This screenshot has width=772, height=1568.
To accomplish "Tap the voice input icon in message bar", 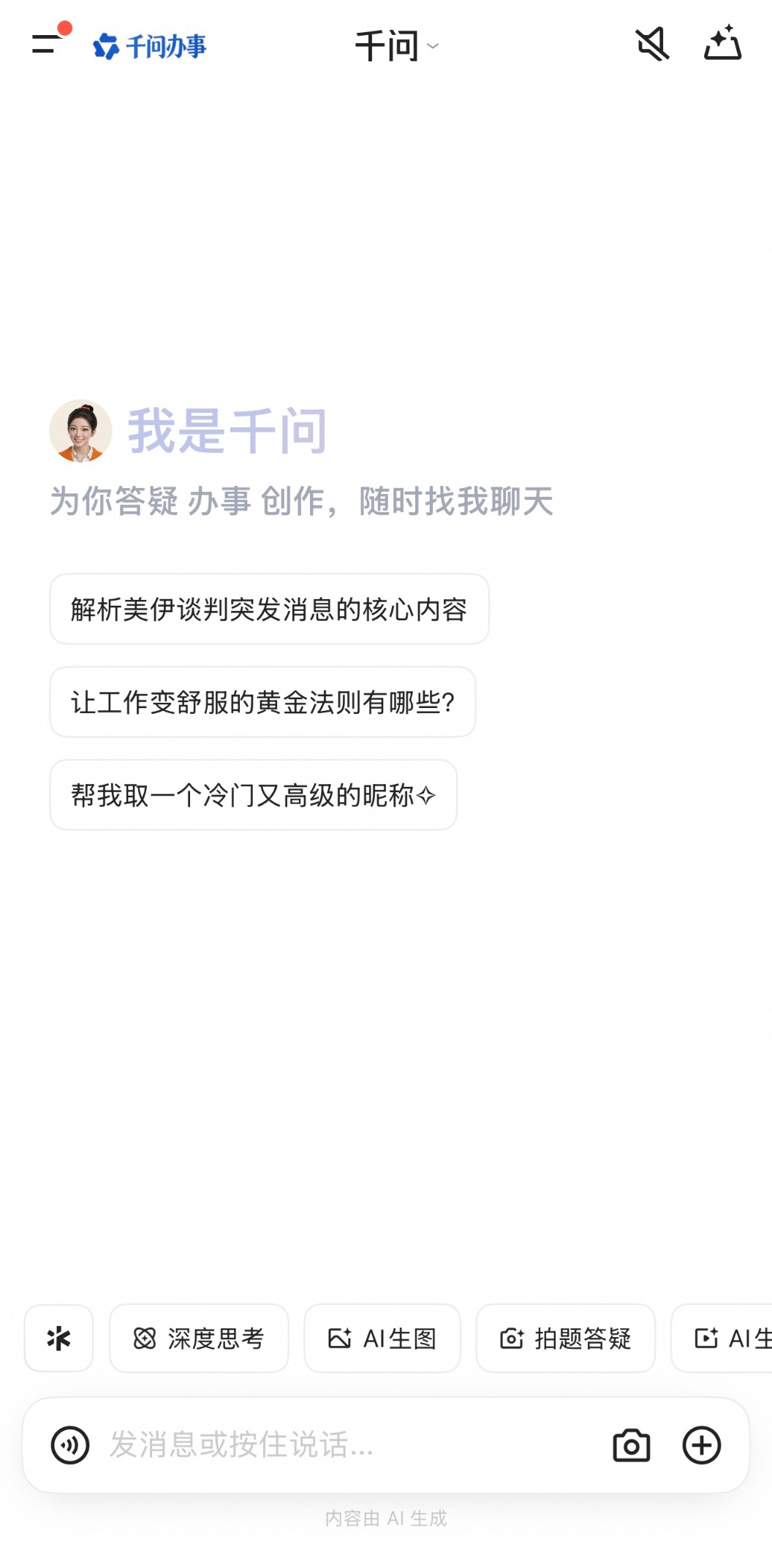I will point(69,1445).
